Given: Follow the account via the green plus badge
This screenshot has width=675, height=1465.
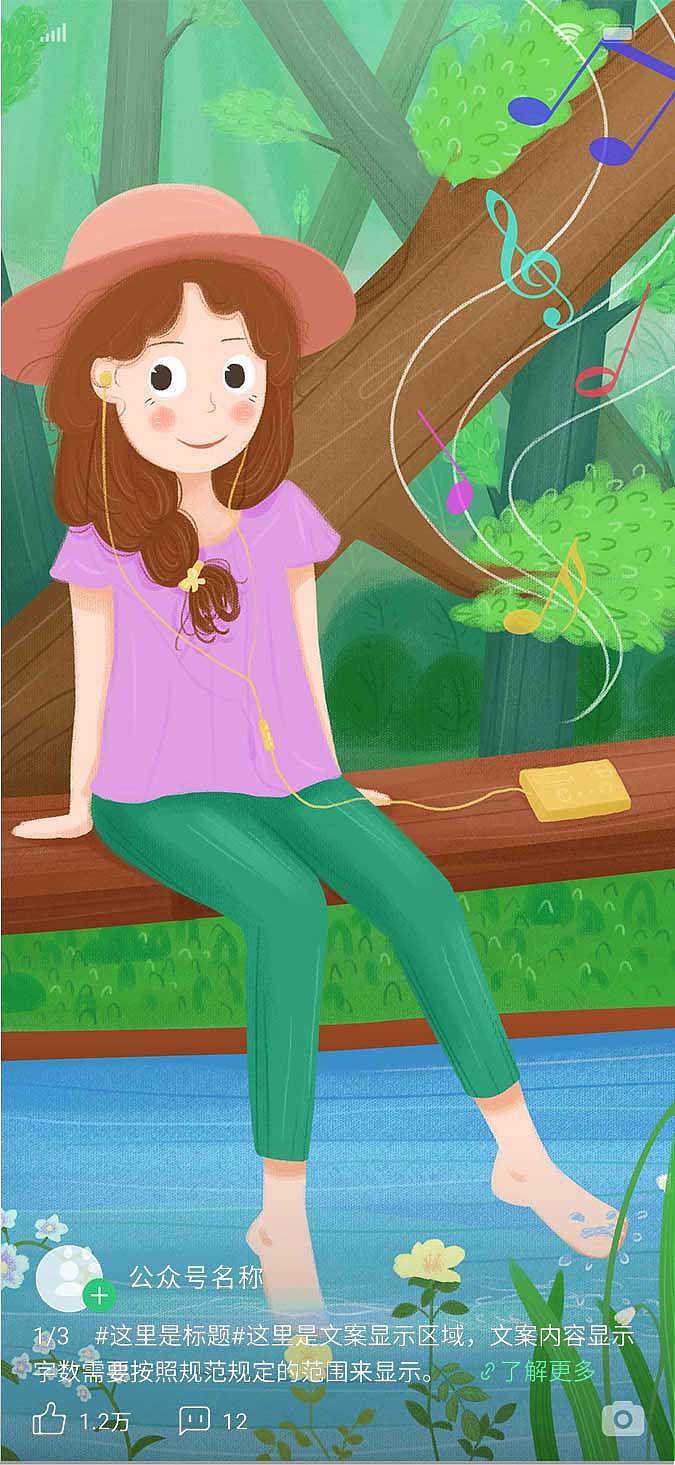Looking at the screenshot, I should [x=99, y=1296].
